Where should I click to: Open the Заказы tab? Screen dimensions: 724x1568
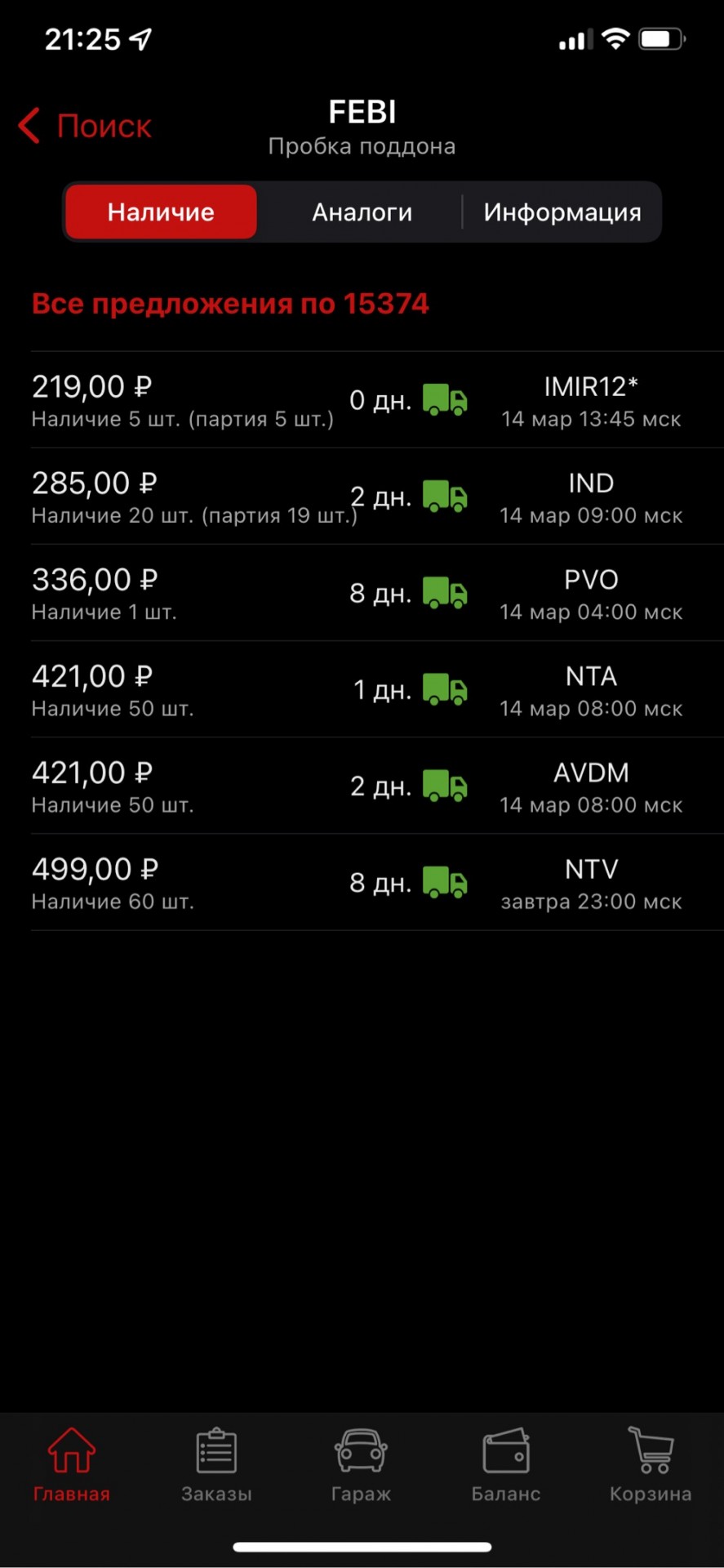coord(216,1466)
